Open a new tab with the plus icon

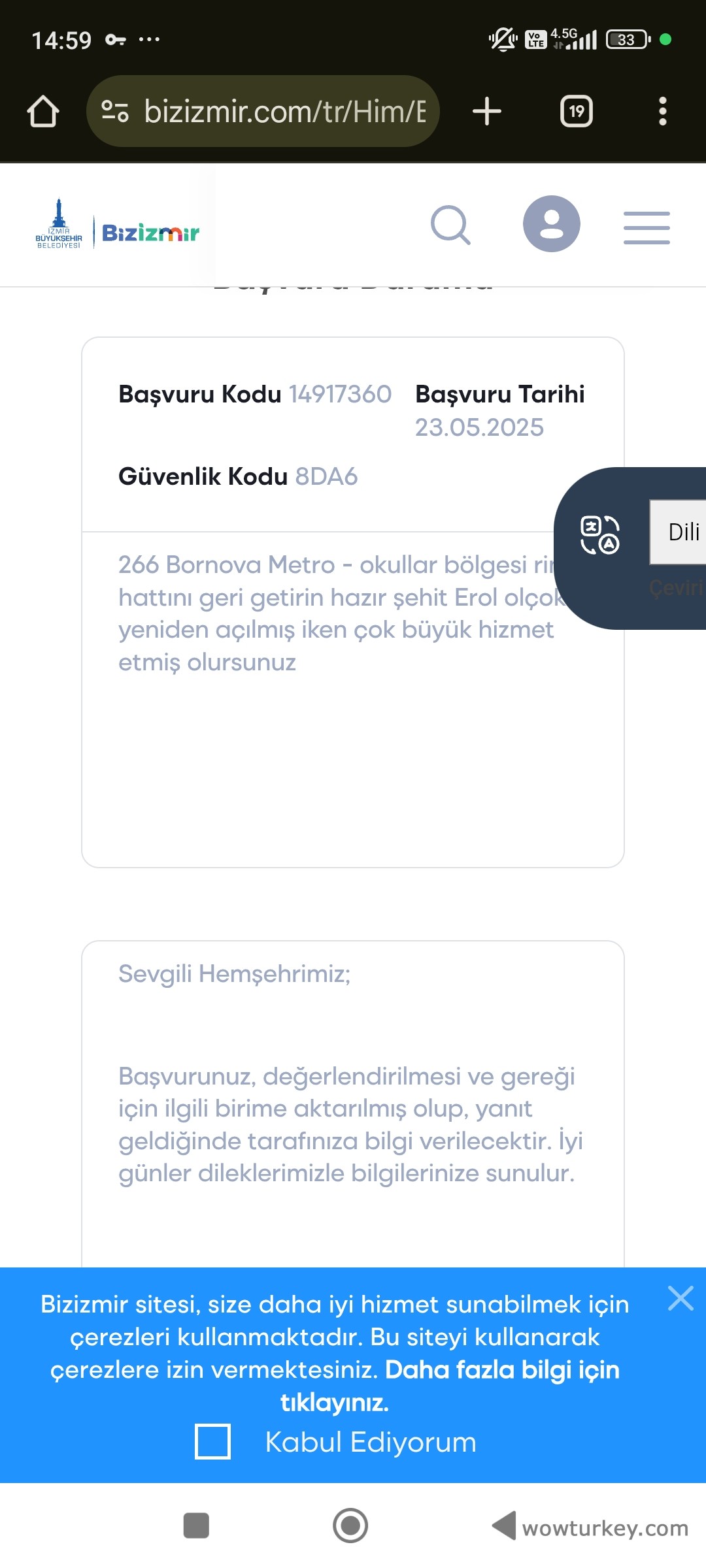point(486,111)
